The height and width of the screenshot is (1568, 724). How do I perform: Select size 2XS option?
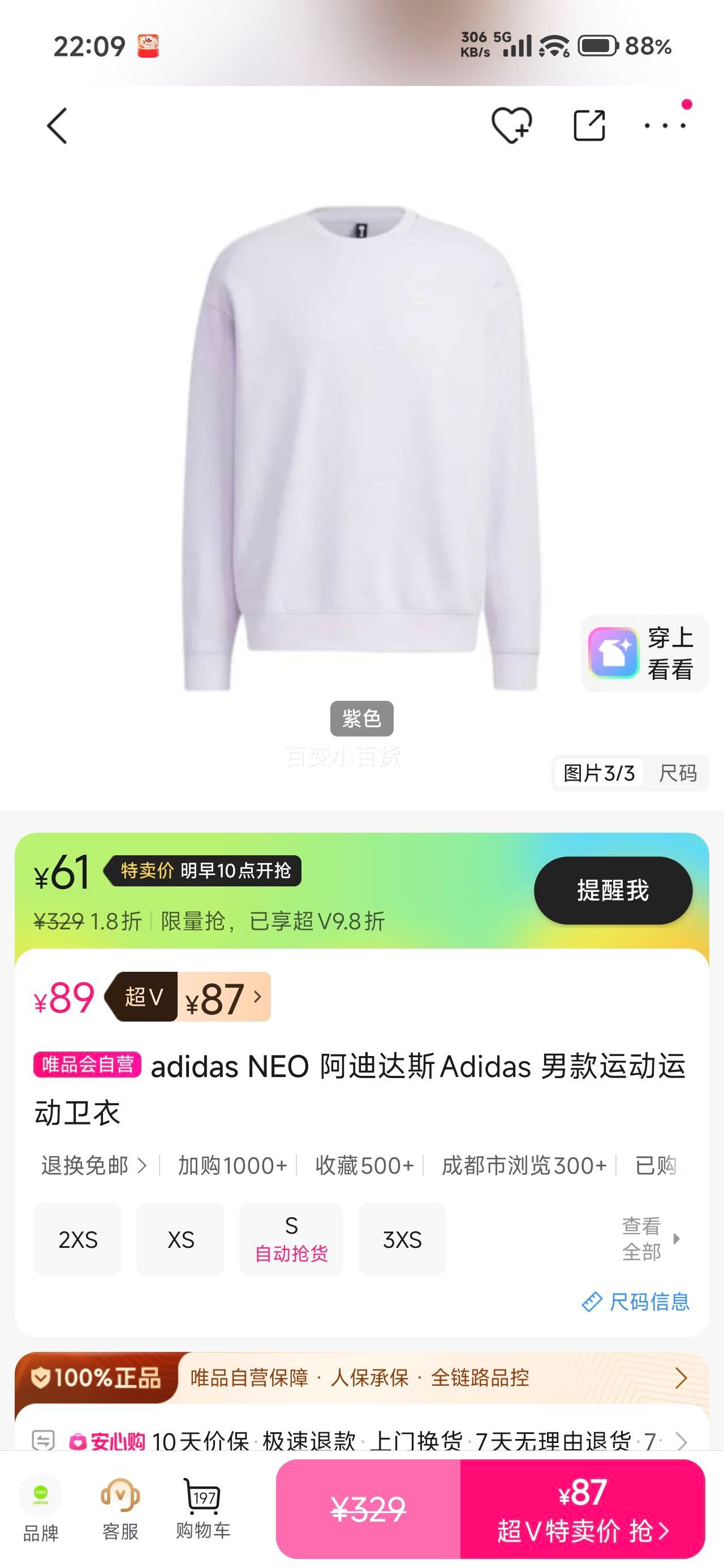(77, 1239)
